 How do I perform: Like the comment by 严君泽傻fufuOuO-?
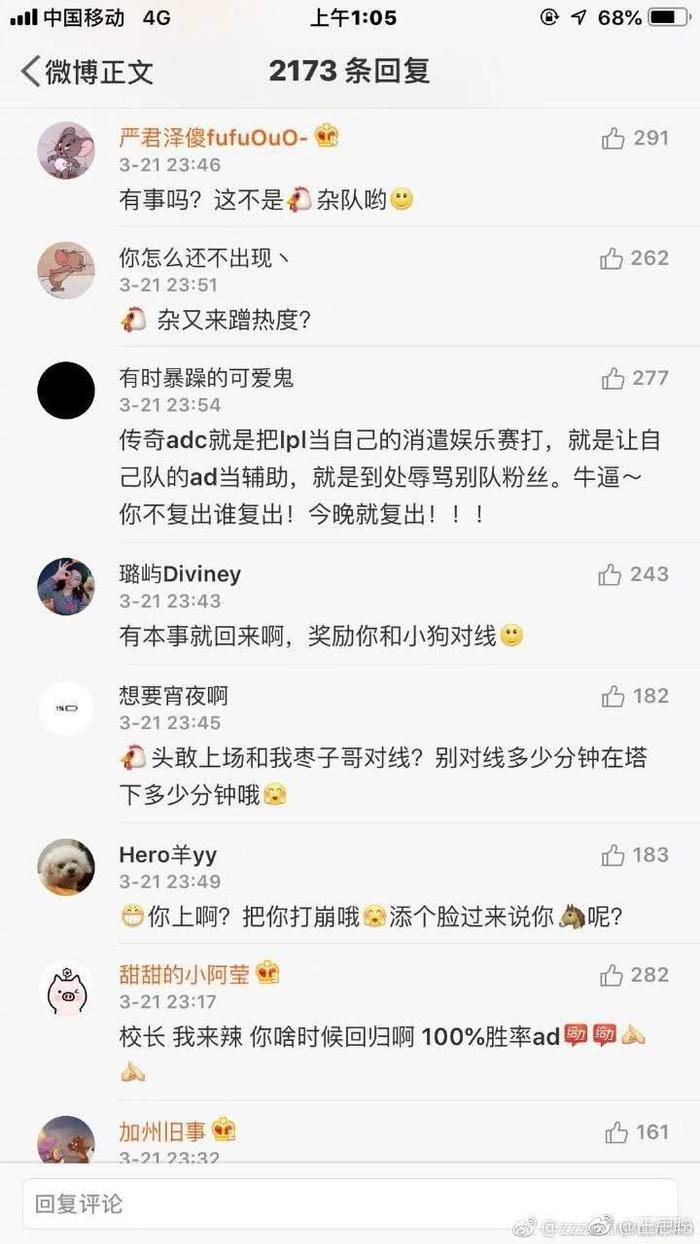613,139
